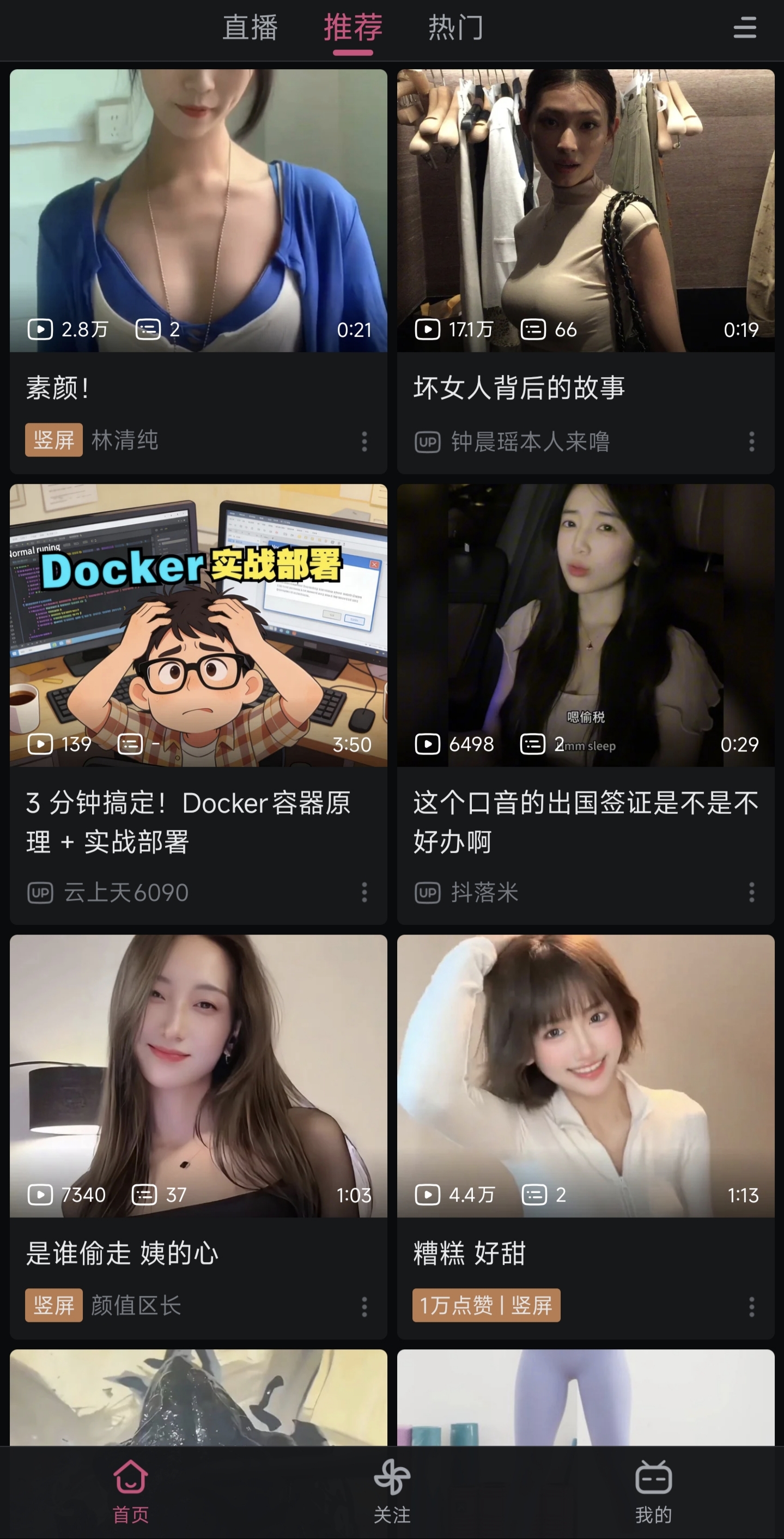The width and height of the screenshot is (784, 1539).
Task: Click the play count icon on 是谁偷走 姨的心 video
Action: (x=41, y=1195)
